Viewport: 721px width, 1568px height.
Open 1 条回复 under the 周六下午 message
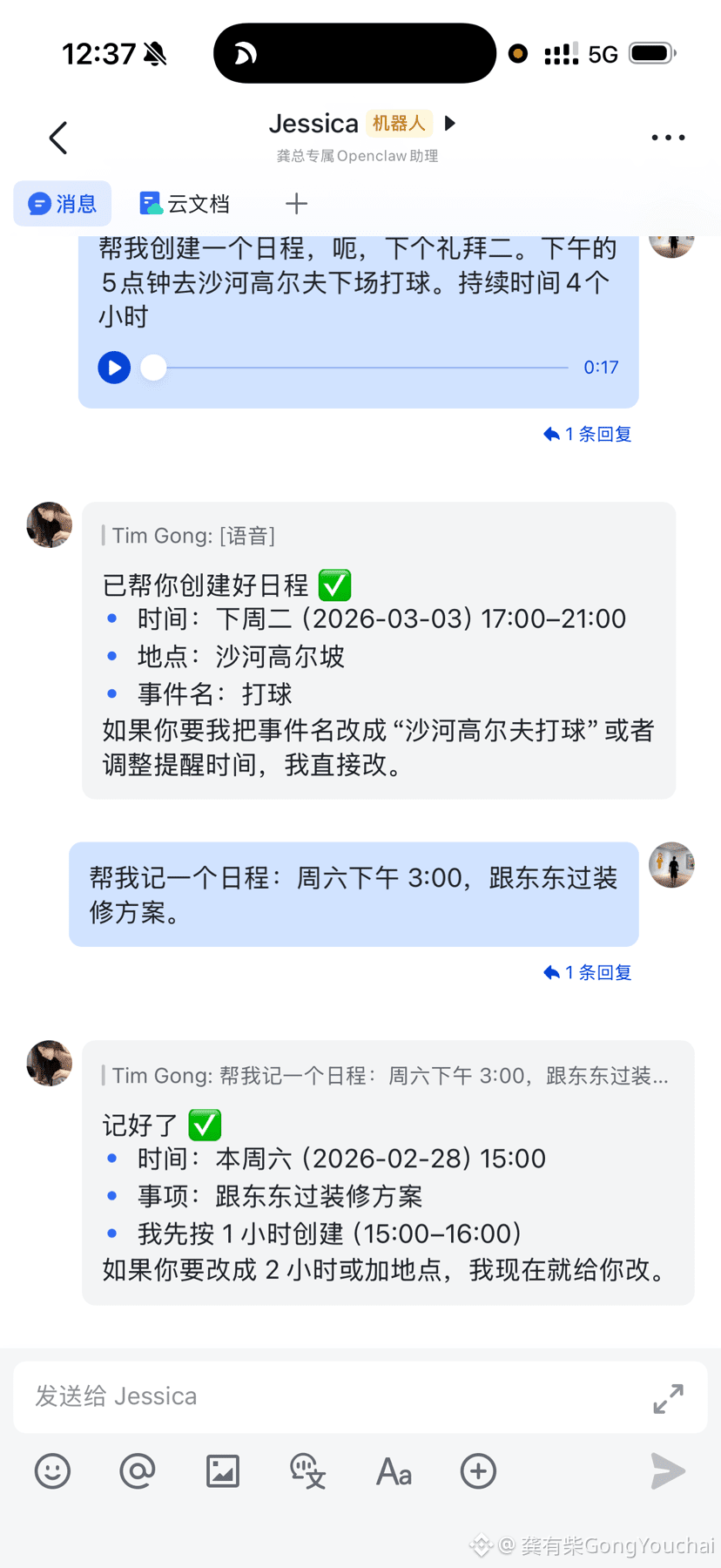pyautogui.click(x=588, y=972)
